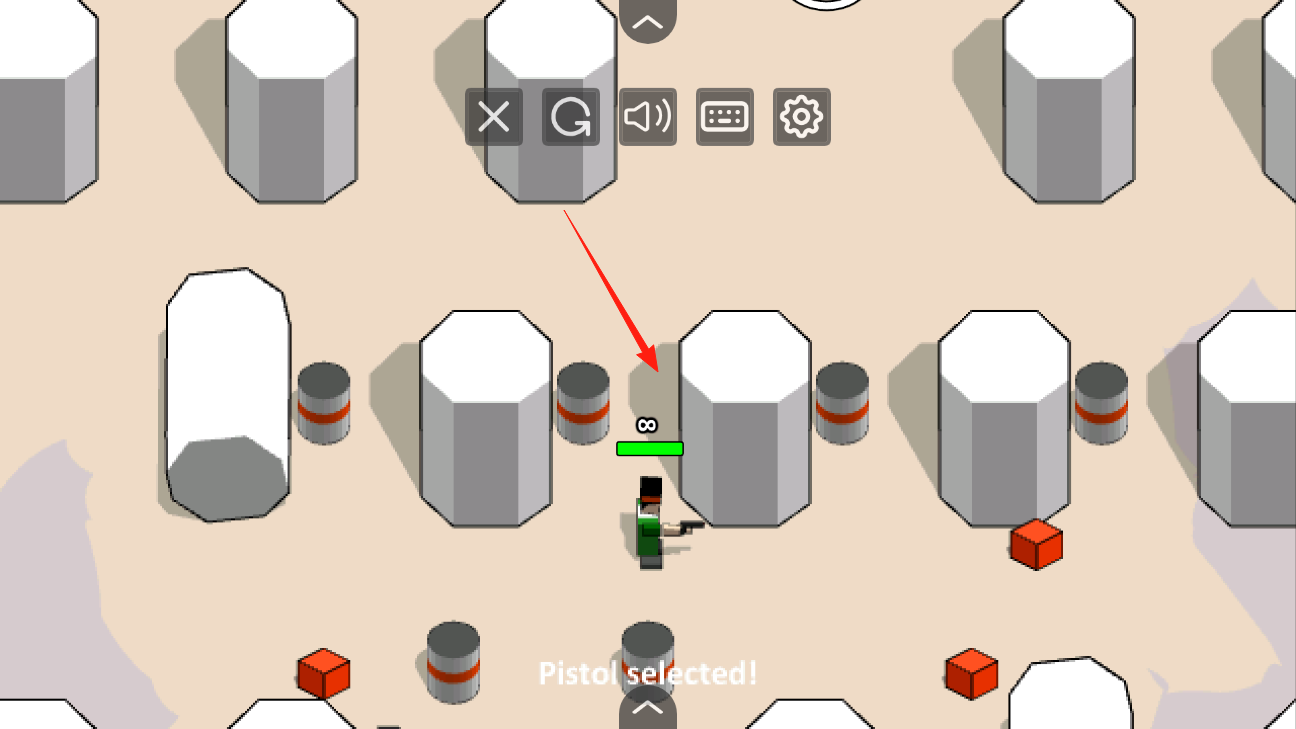The height and width of the screenshot is (729, 1296).
Task: Close the game with the X button
Action: pyautogui.click(x=494, y=117)
